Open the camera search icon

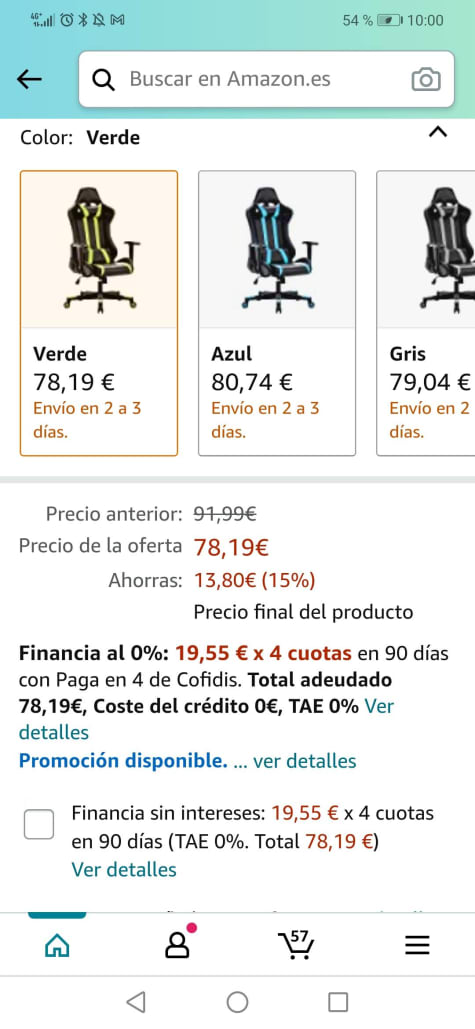point(426,79)
